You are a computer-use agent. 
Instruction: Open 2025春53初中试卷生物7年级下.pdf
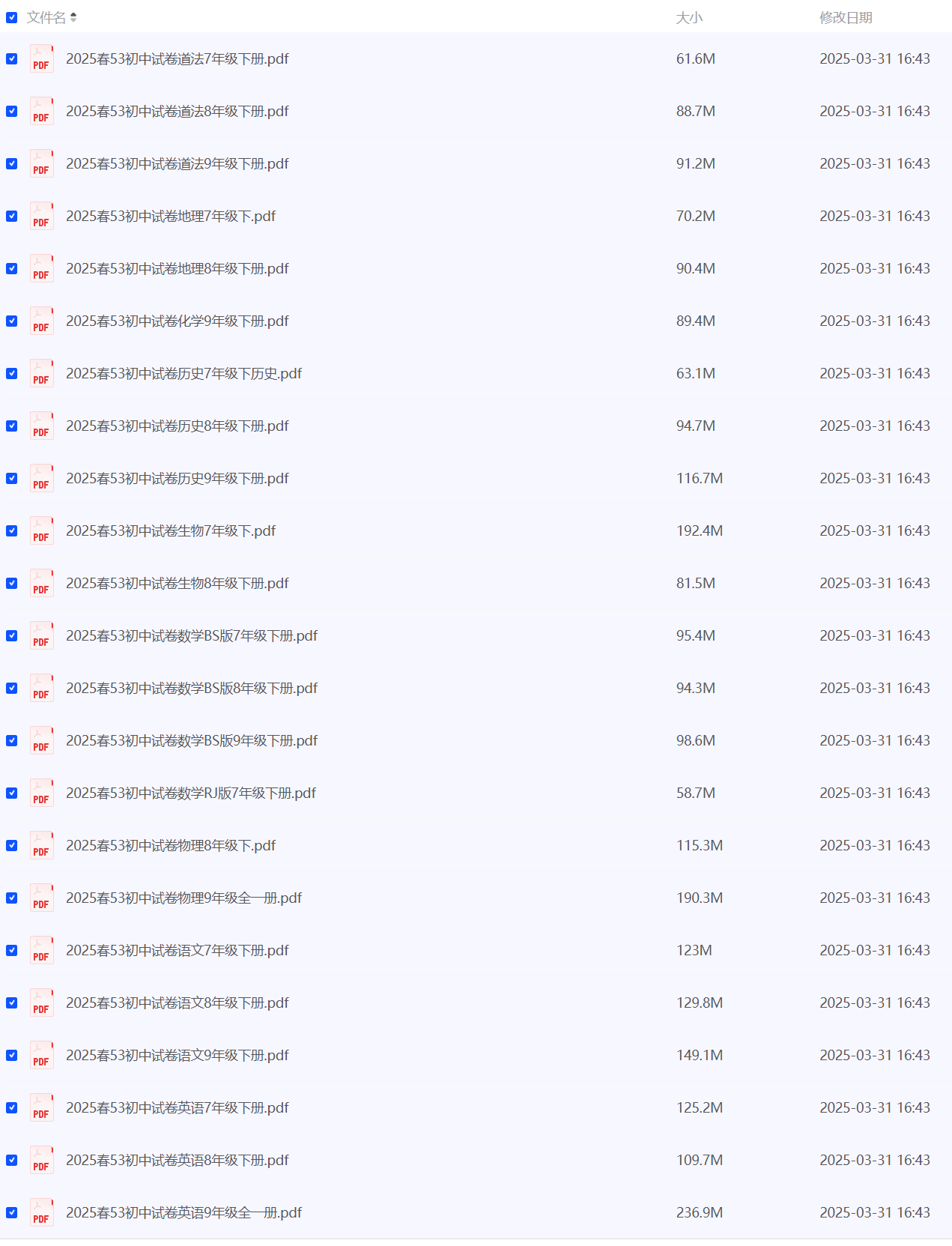(171, 530)
